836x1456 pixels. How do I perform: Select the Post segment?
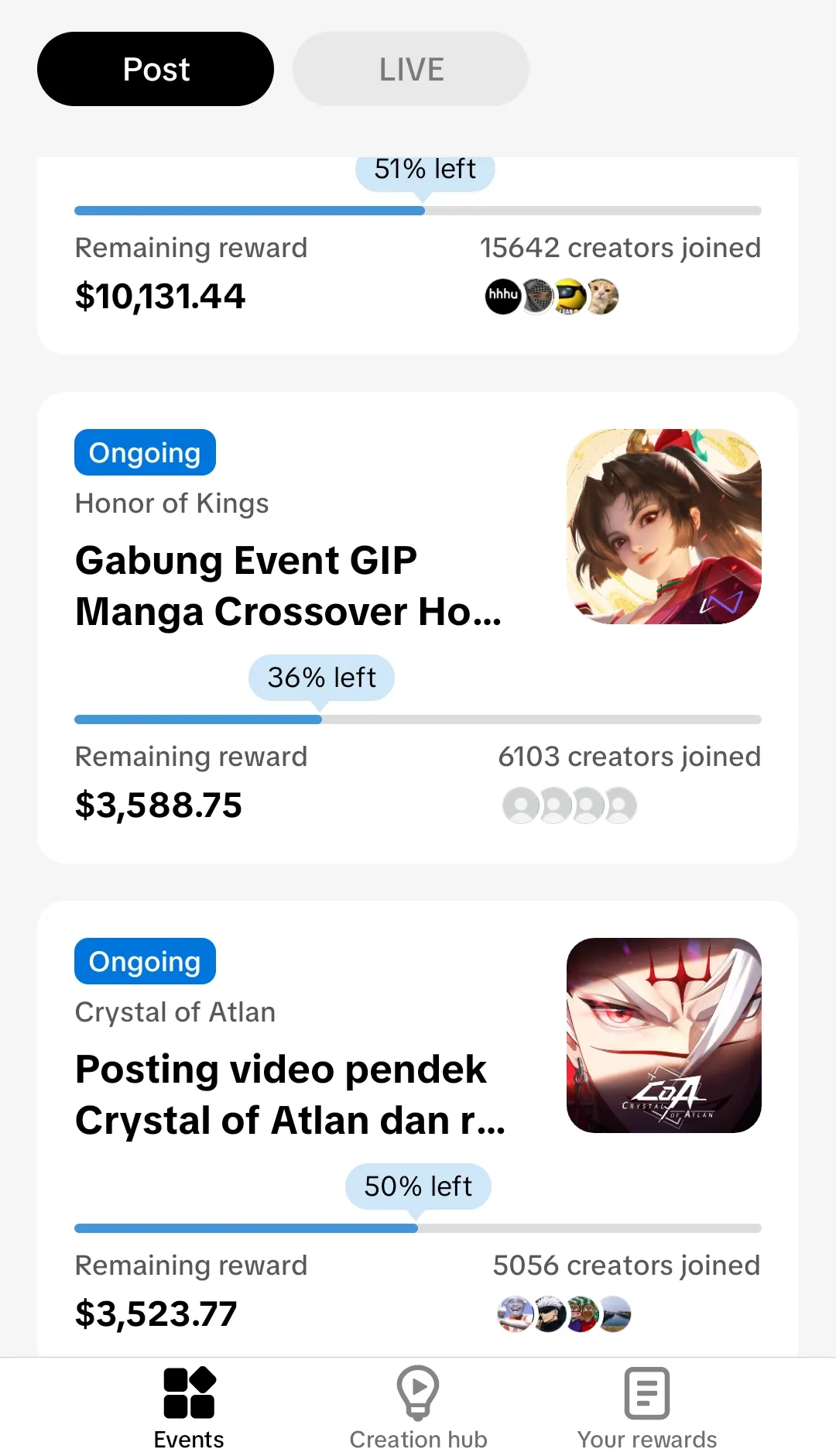tap(156, 69)
